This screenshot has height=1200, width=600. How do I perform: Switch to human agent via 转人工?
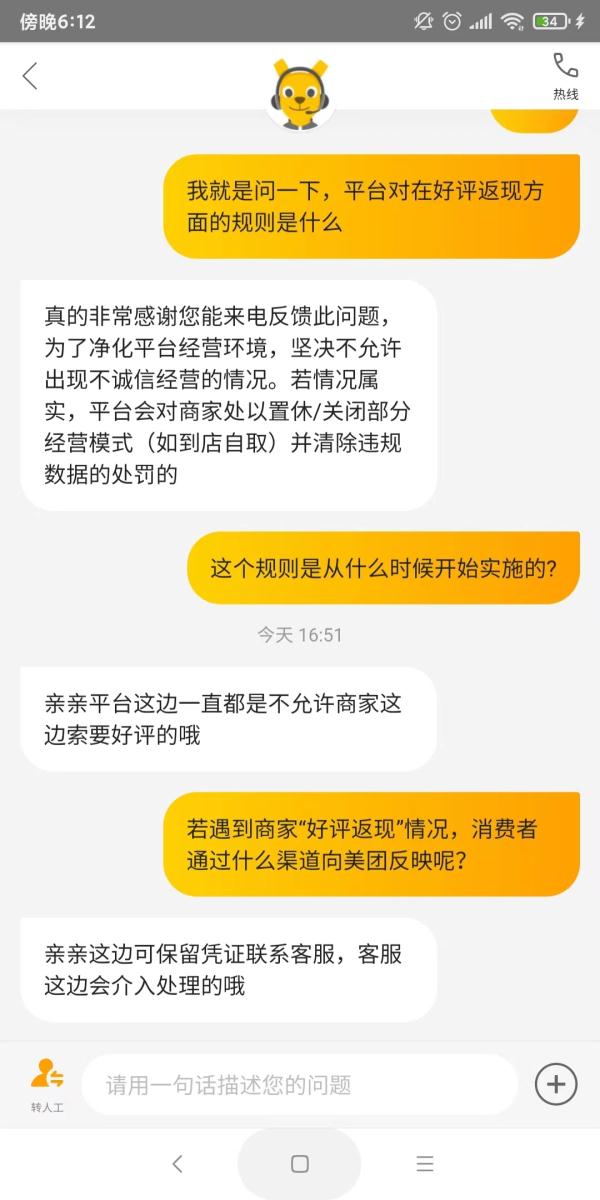tap(46, 1085)
